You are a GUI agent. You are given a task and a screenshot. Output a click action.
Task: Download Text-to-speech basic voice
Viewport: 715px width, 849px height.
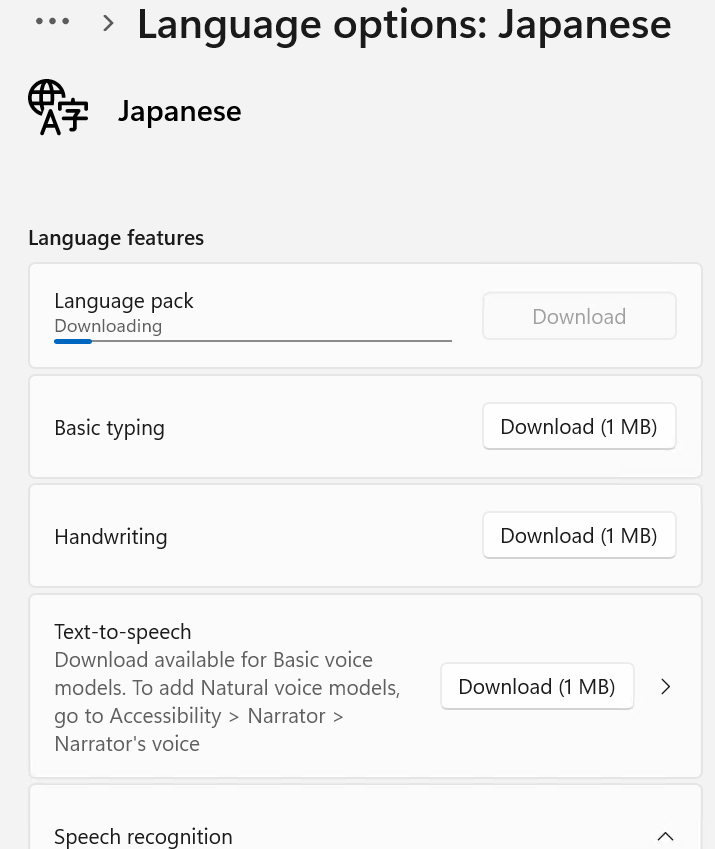click(537, 687)
